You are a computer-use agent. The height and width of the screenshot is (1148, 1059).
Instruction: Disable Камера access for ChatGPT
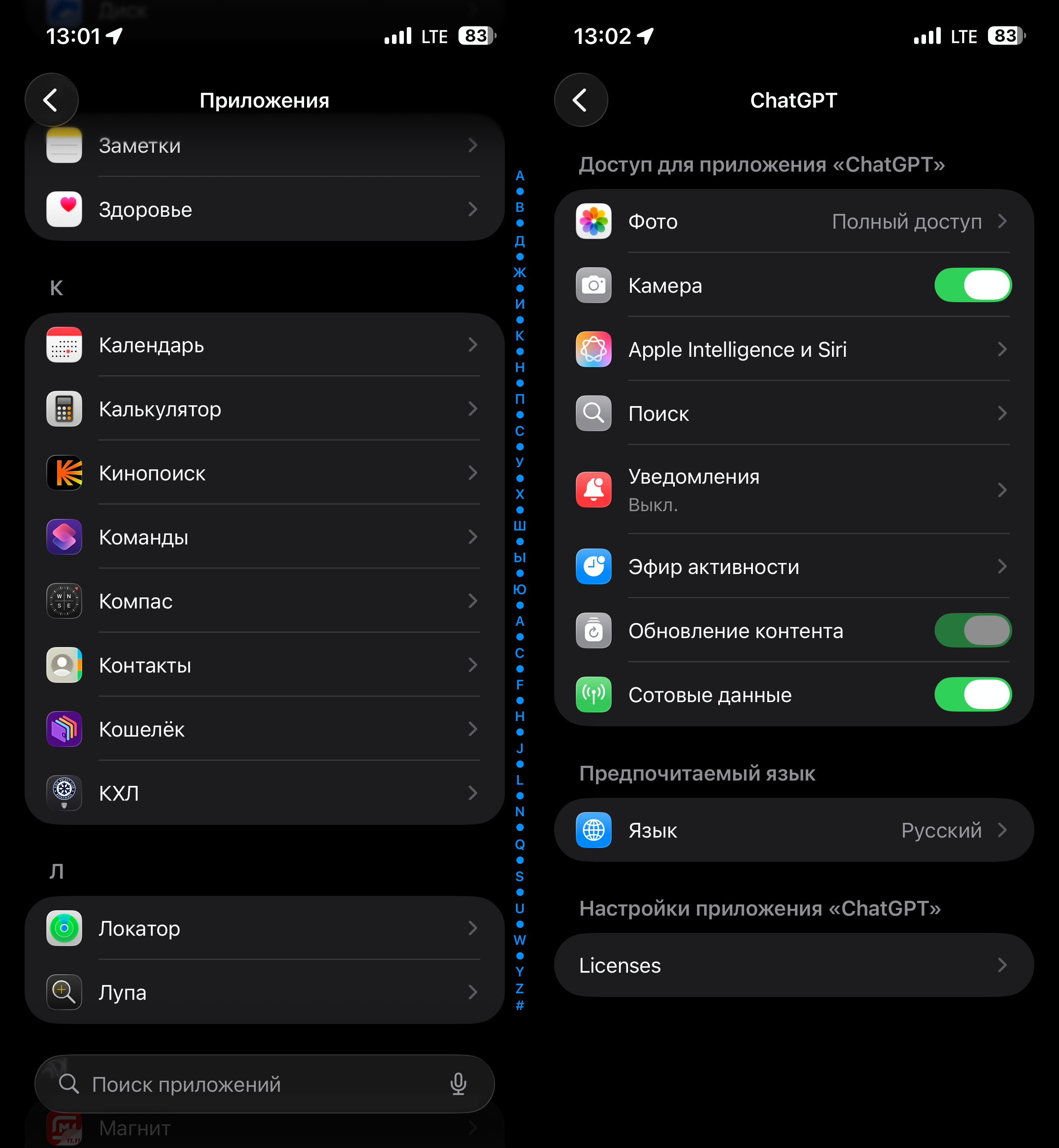click(x=972, y=285)
